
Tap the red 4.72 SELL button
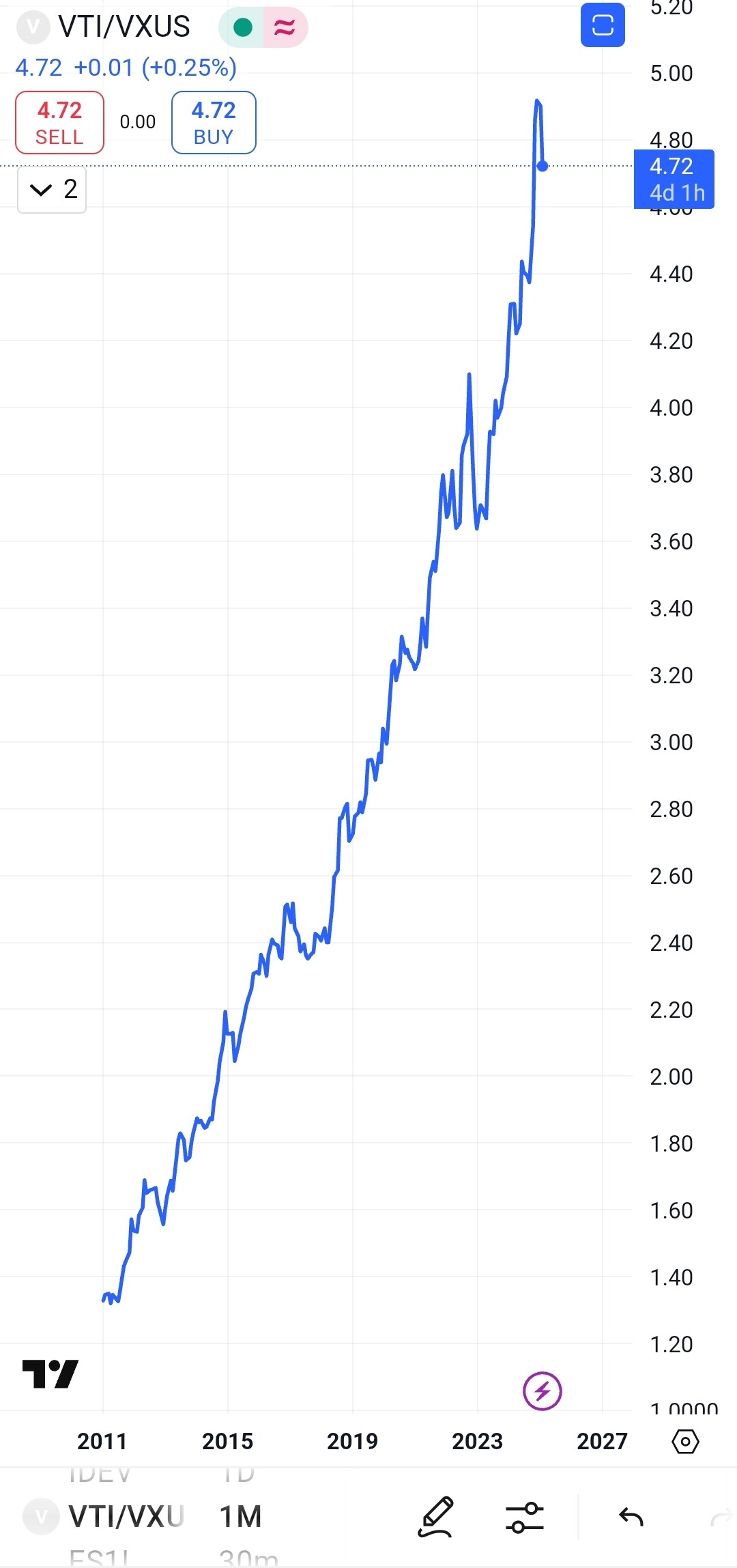[59, 123]
